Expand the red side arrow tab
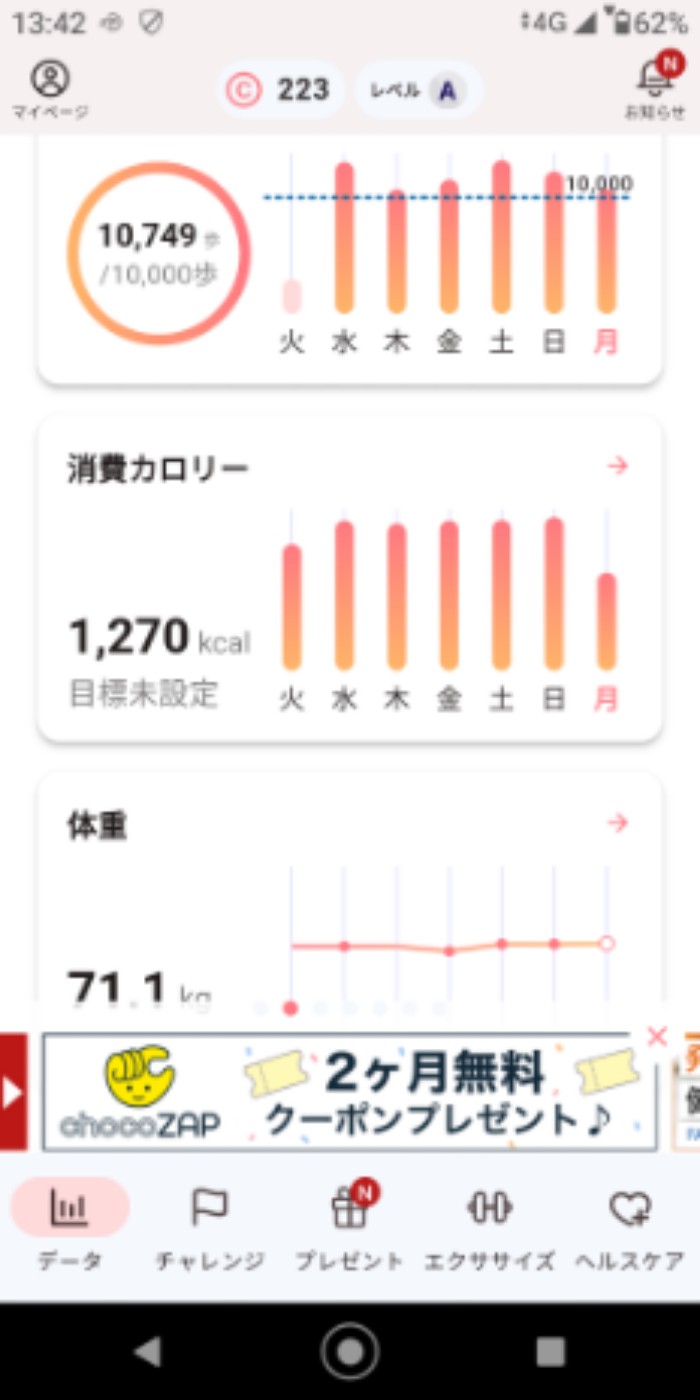The width and height of the screenshot is (700, 1400). click(13, 1092)
